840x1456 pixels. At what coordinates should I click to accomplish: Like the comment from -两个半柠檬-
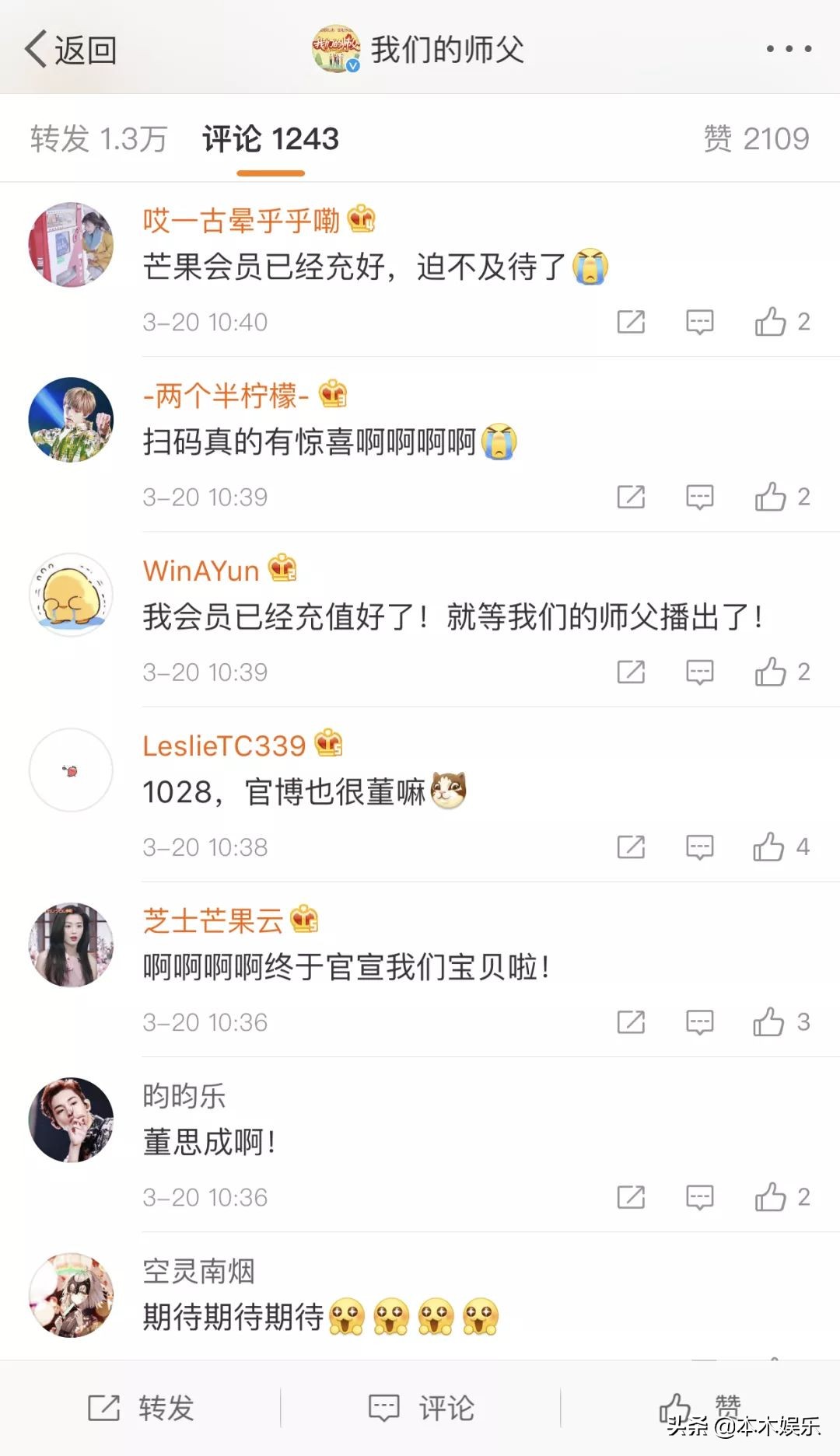(x=771, y=496)
